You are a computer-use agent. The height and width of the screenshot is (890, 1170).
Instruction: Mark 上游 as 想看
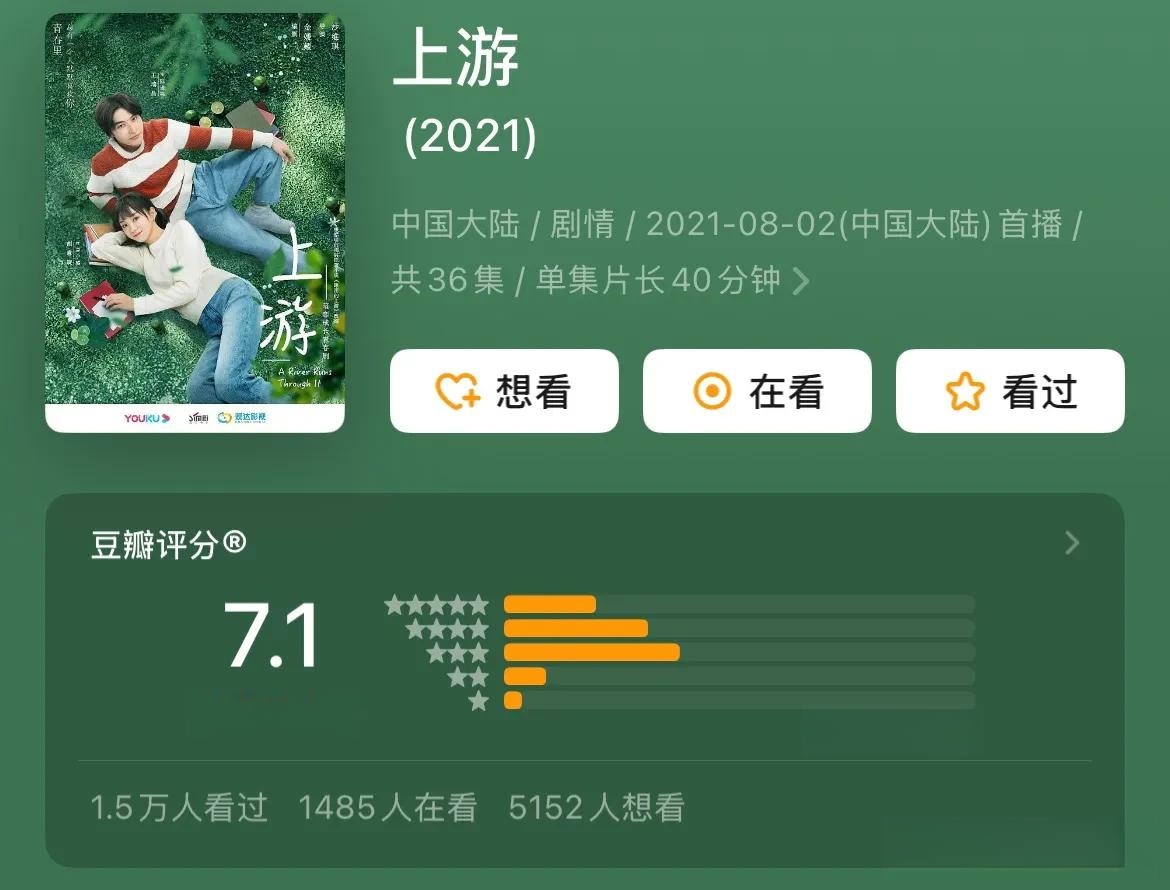[504, 391]
